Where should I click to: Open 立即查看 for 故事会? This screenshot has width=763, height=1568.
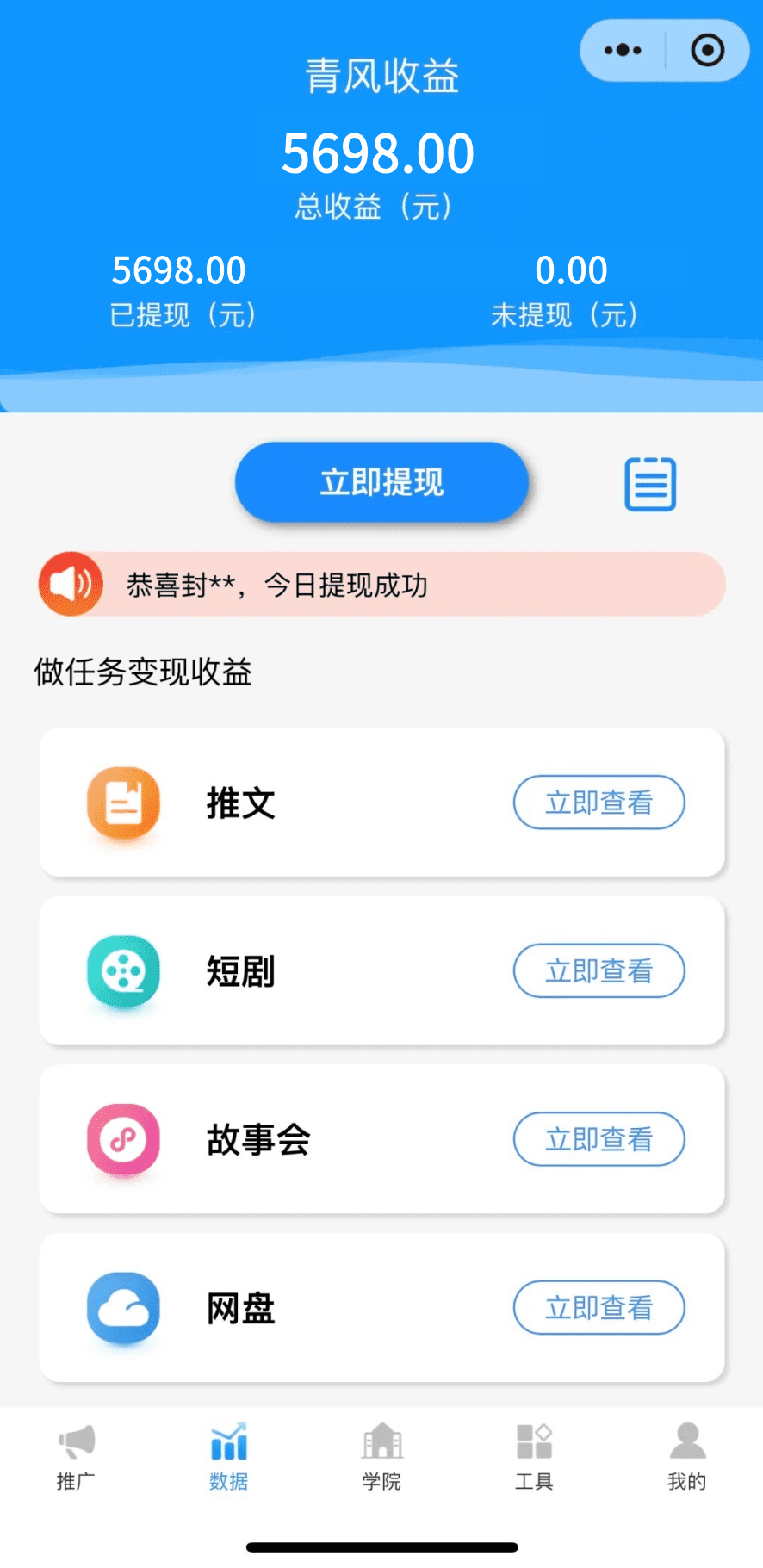click(x=599, y=1139)
